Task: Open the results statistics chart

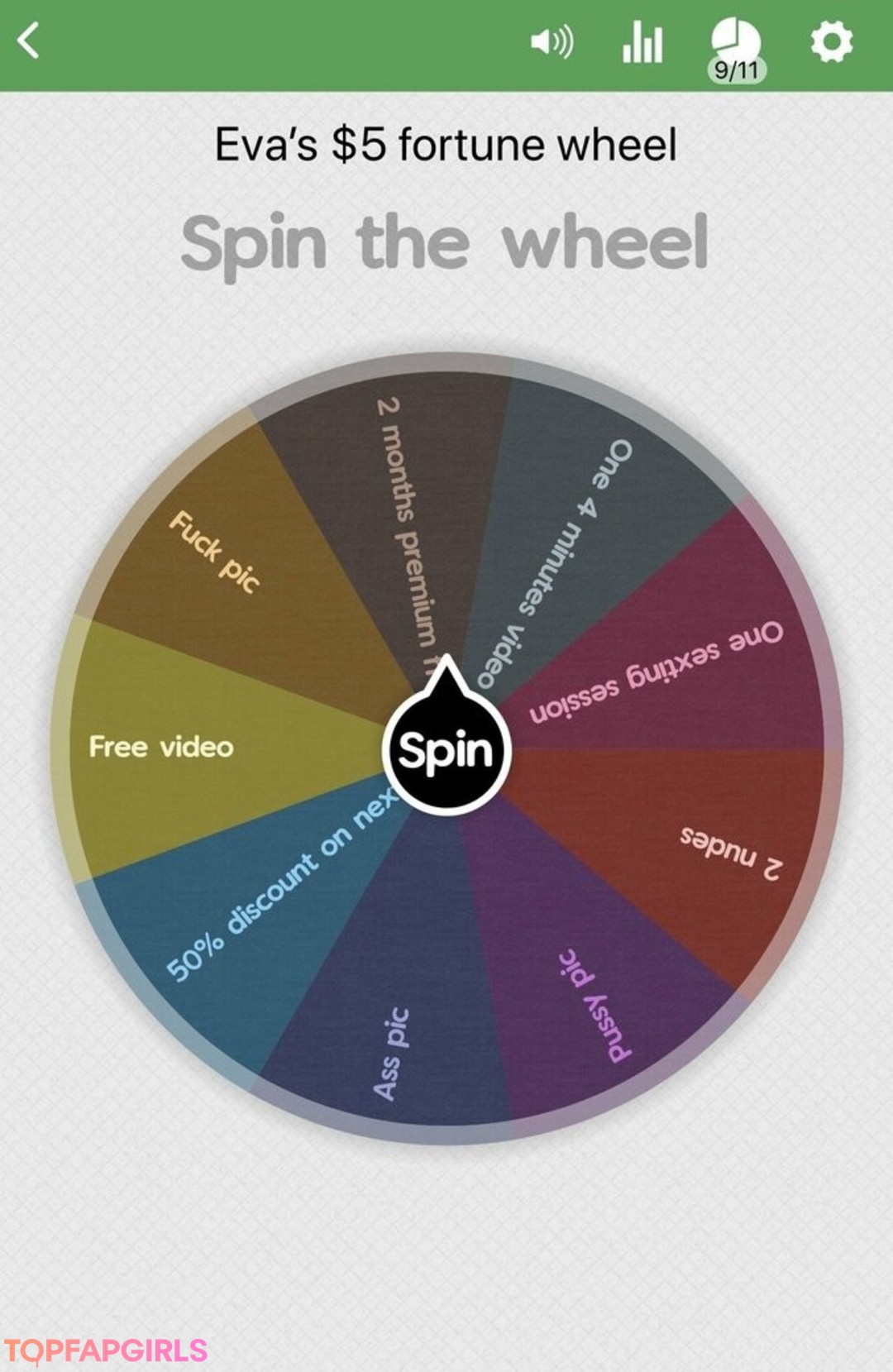Action: (642, 43)
